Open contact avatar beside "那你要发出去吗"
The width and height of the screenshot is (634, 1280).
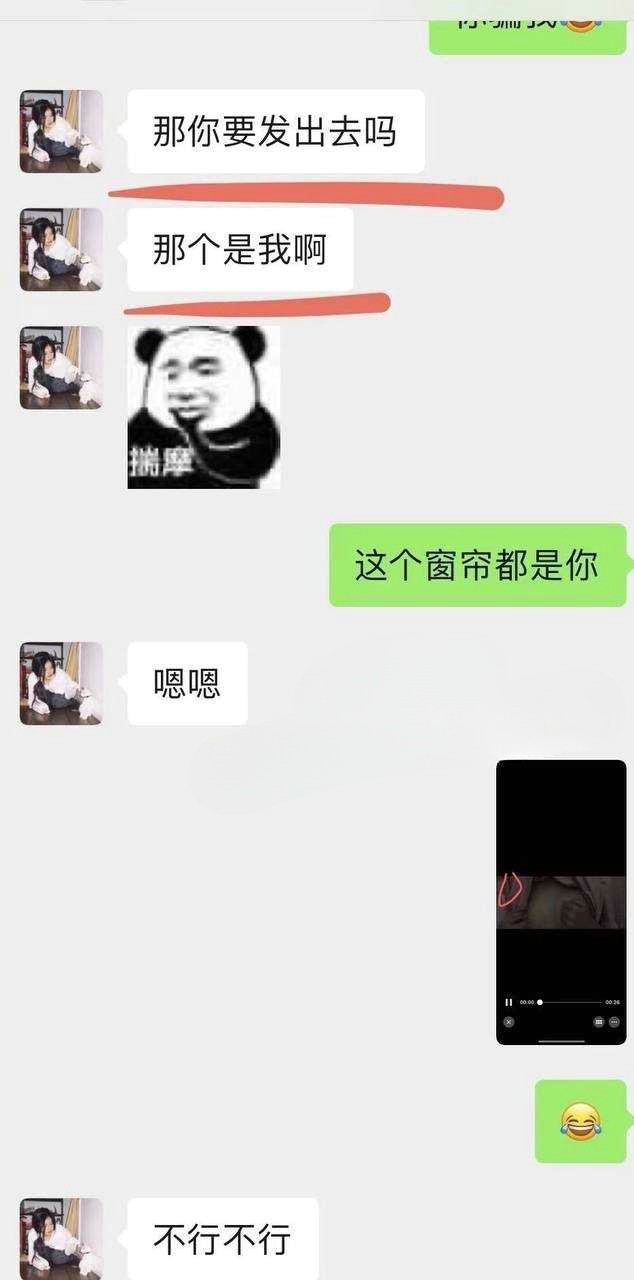pyautogui.click(x=61, y=131)
